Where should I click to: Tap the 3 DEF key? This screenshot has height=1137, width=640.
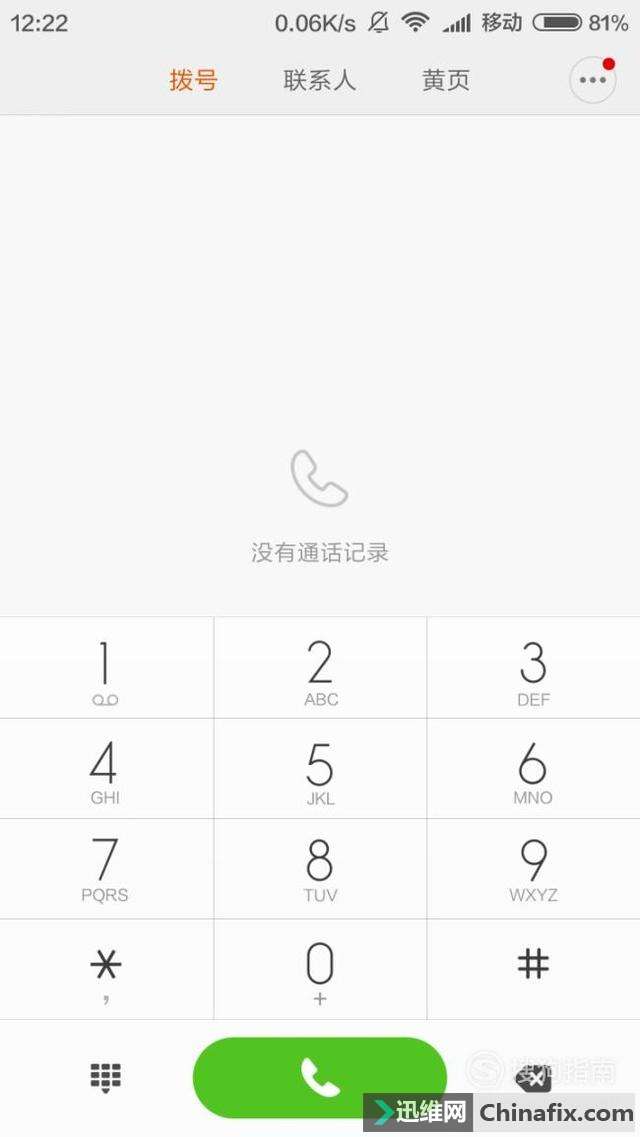[533, 669]
